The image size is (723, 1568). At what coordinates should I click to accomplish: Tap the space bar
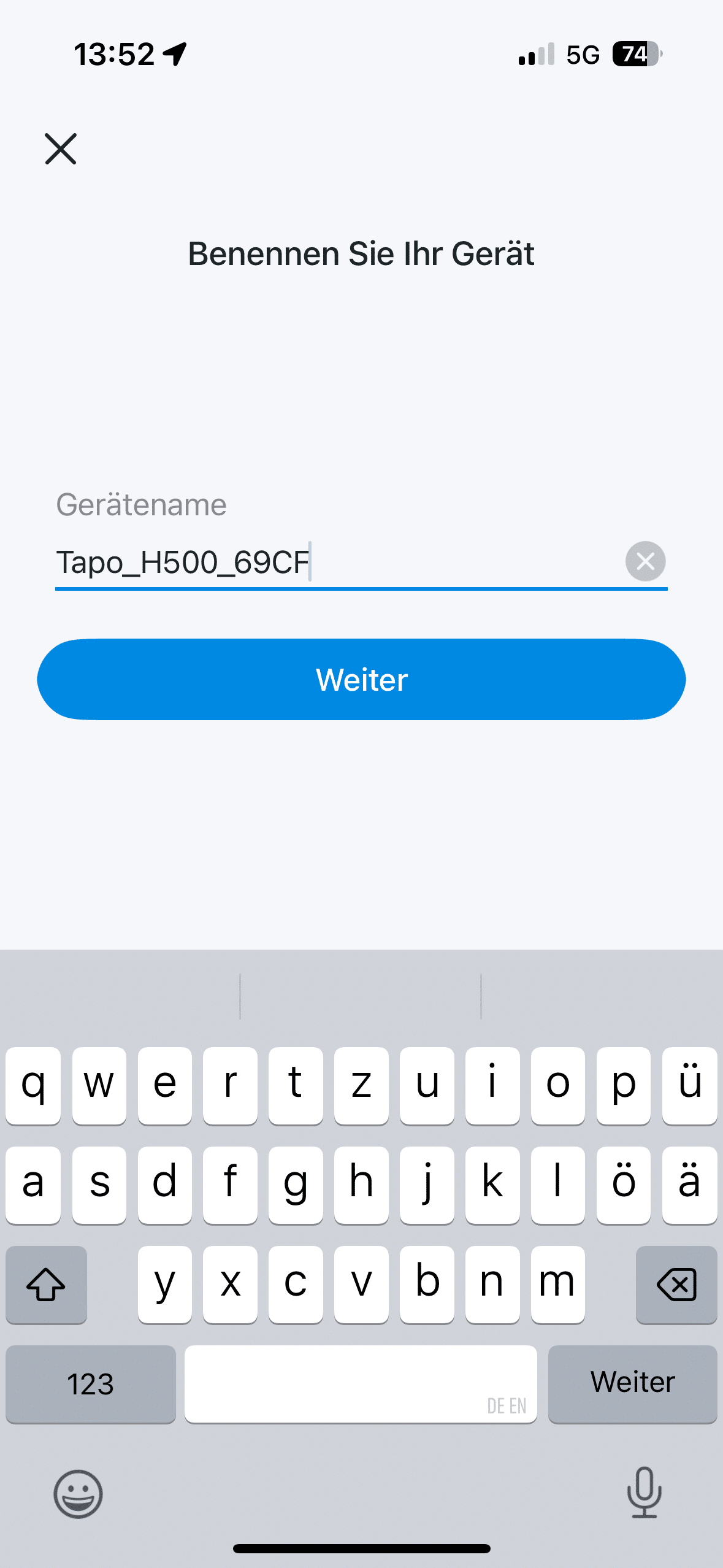(x=361, y=1384)
